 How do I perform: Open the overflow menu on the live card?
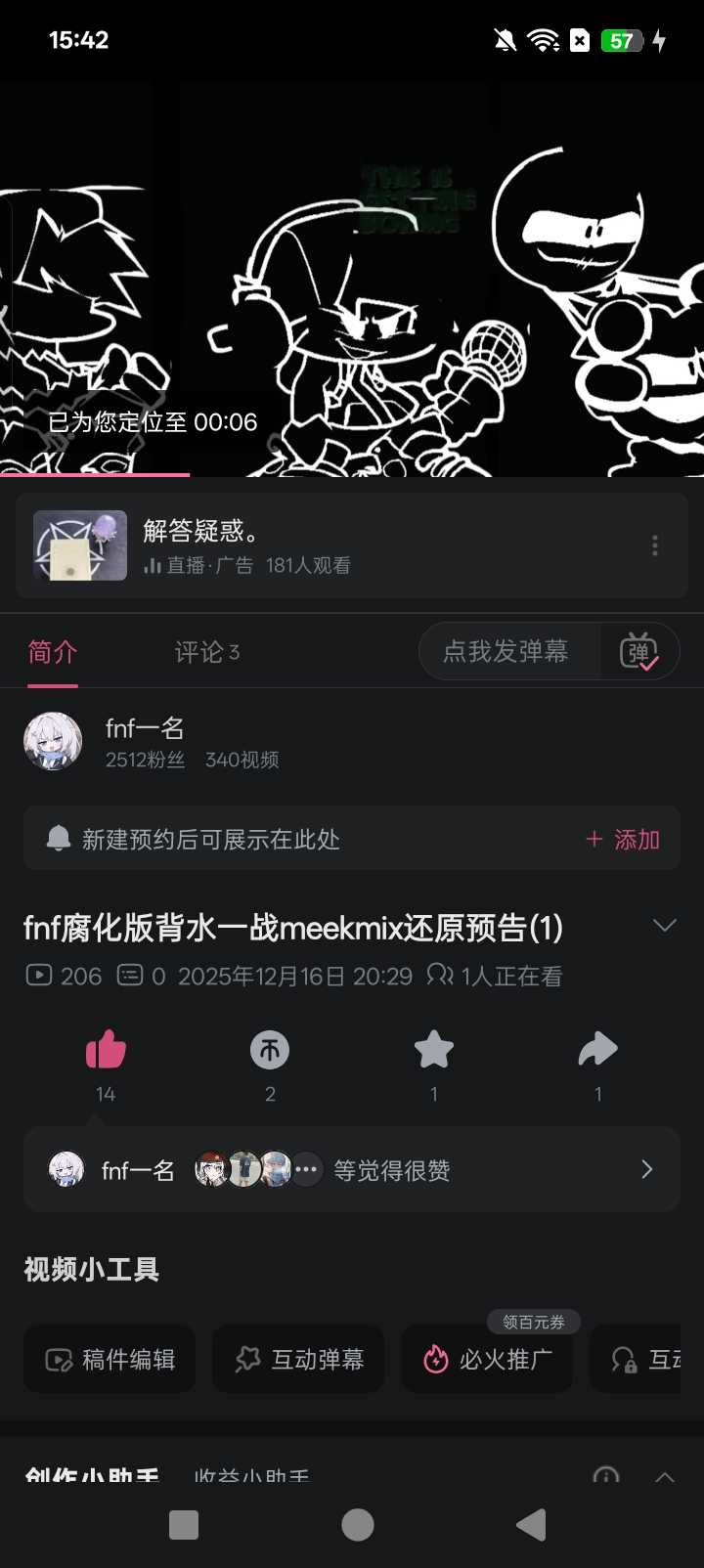[x=655, y=545]
